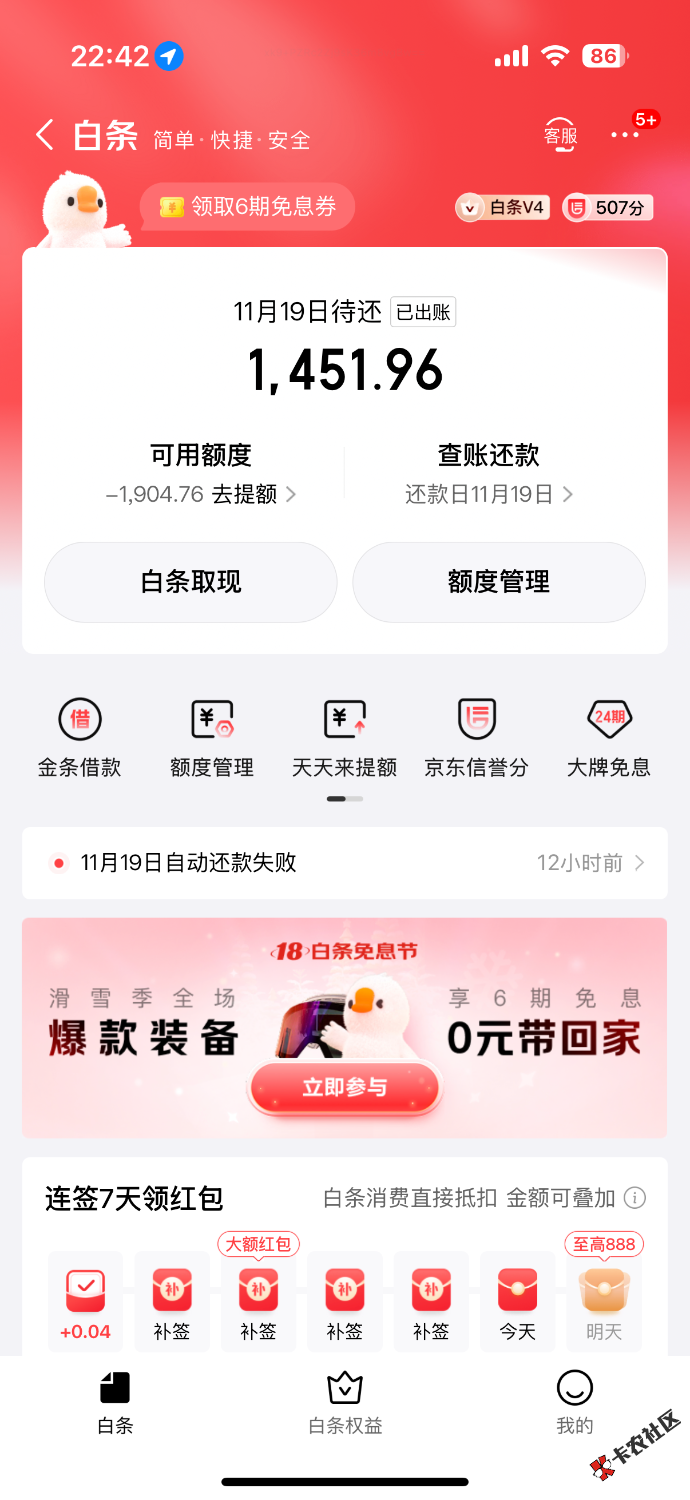The height and width of the screenshot is (1500, 690).
Task: Open the three-dot overflow menu
Action: tap(624, 135)
